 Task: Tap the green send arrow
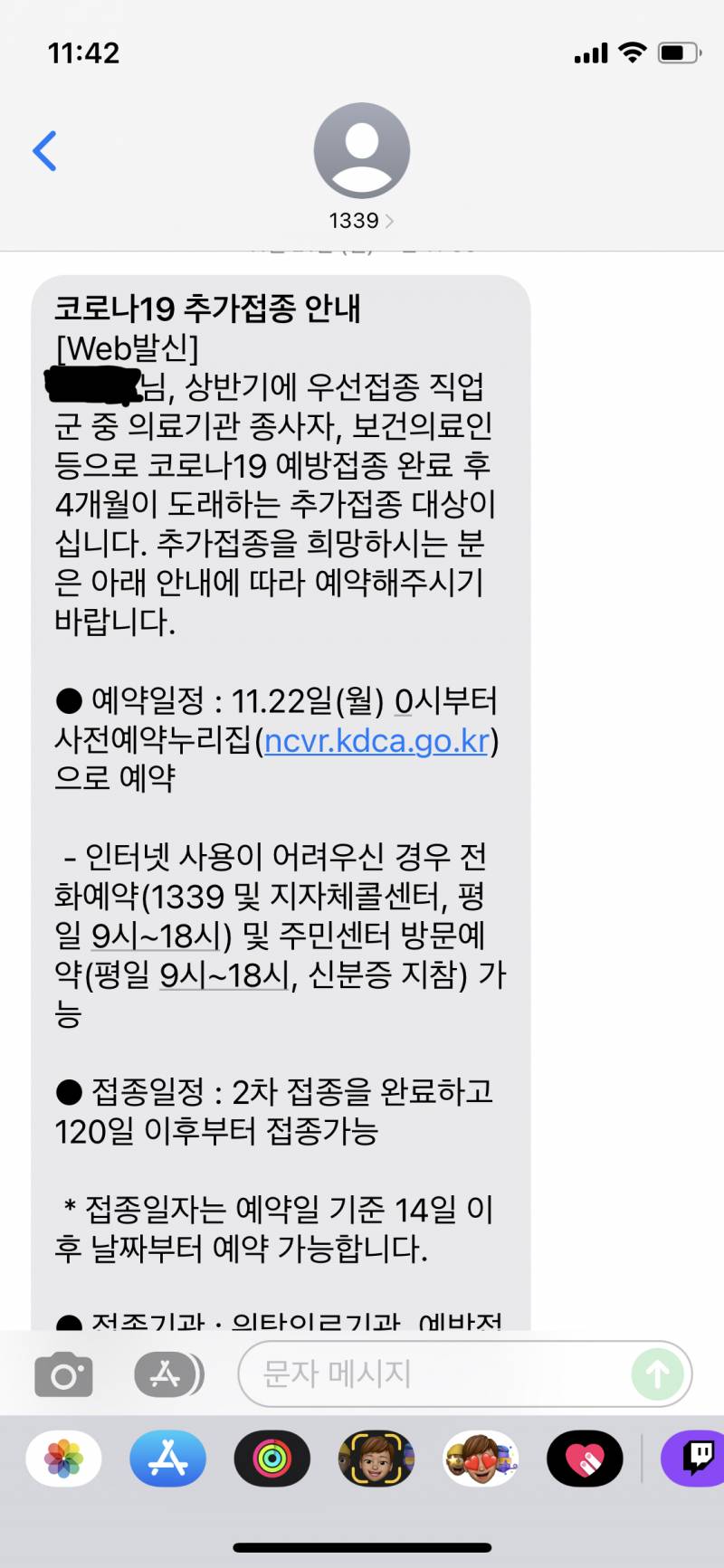(657, 1373)
